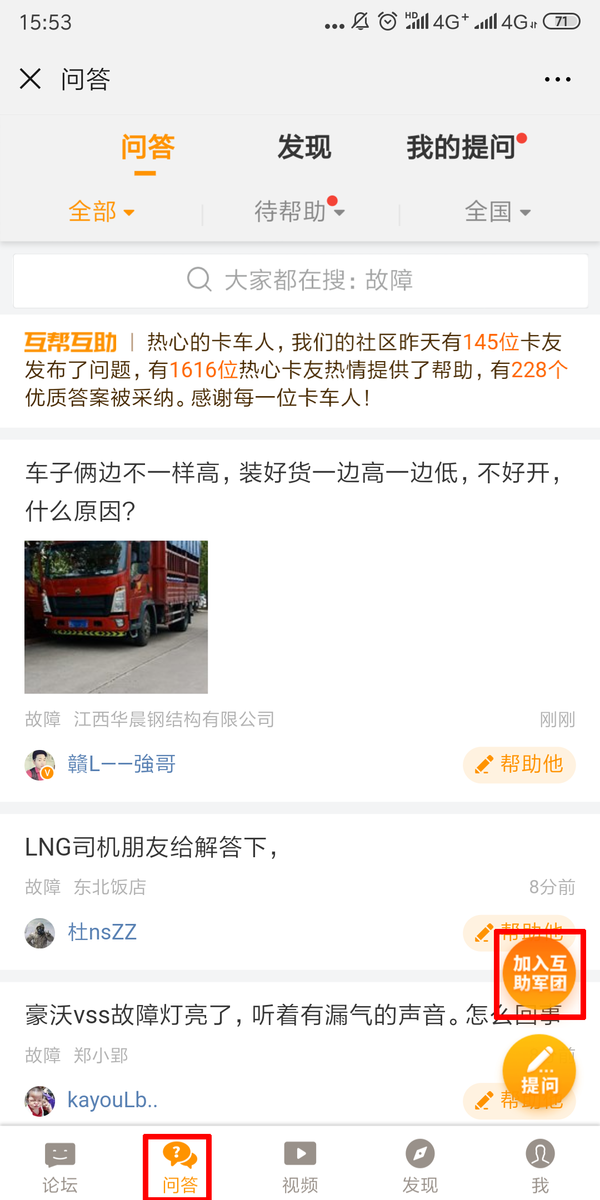Image resolution: width=600 pixels, height=1200 pixels.
Task: Expand the 待帮助 filter dropdown
Action: click(x=299, y=211)
